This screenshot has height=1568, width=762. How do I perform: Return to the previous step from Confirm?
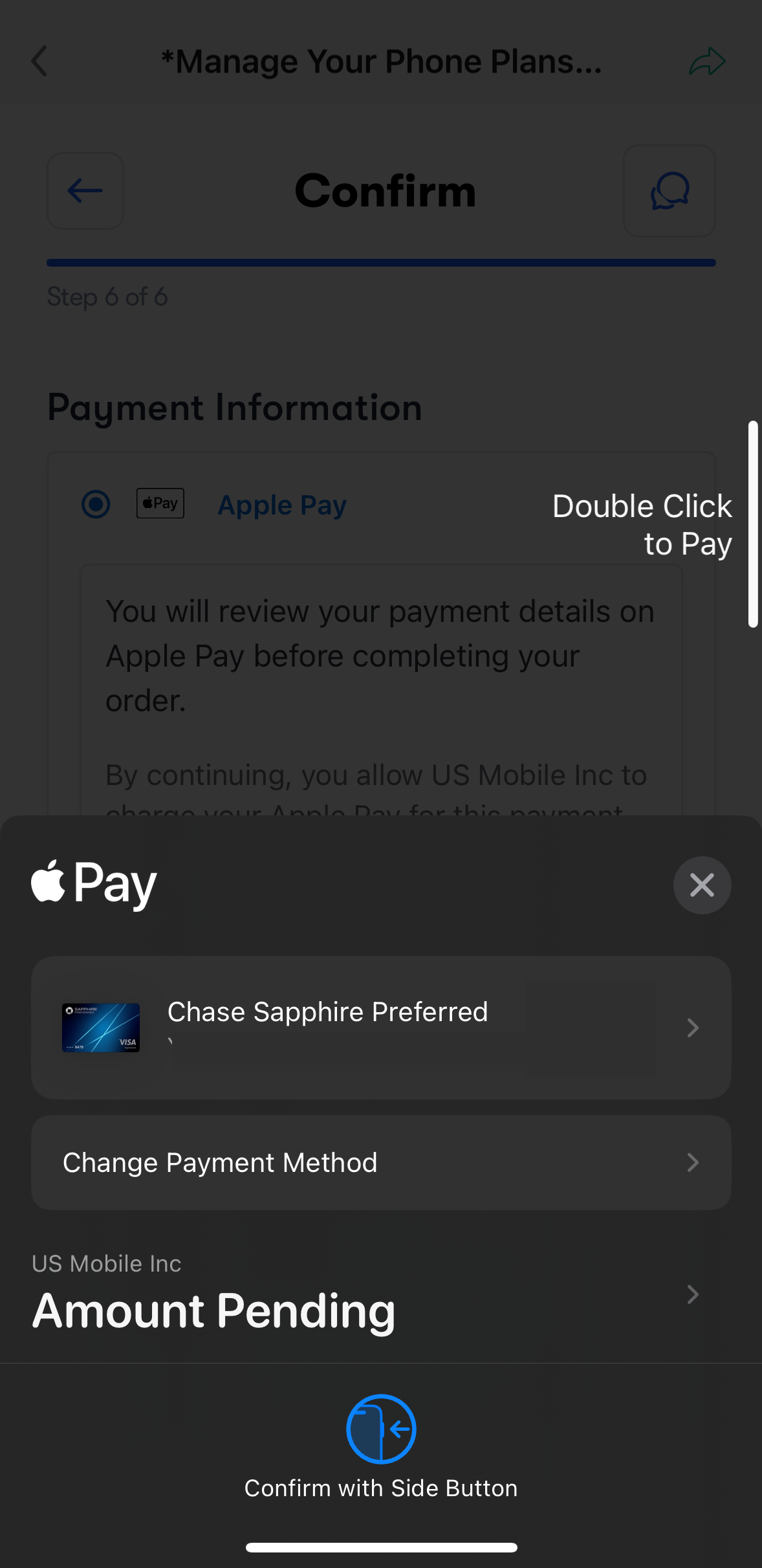(x=85, y=191)
